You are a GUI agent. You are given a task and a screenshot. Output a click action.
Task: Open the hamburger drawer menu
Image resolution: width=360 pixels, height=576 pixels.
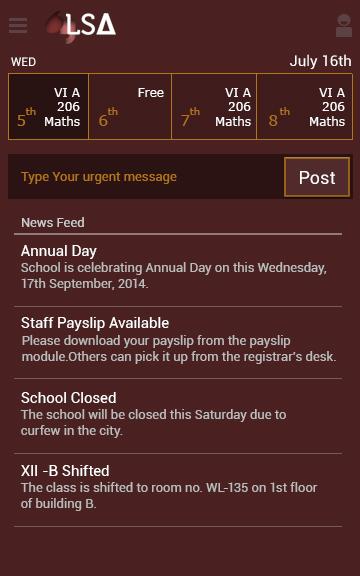pyautogui.click(x=18, y=25)
